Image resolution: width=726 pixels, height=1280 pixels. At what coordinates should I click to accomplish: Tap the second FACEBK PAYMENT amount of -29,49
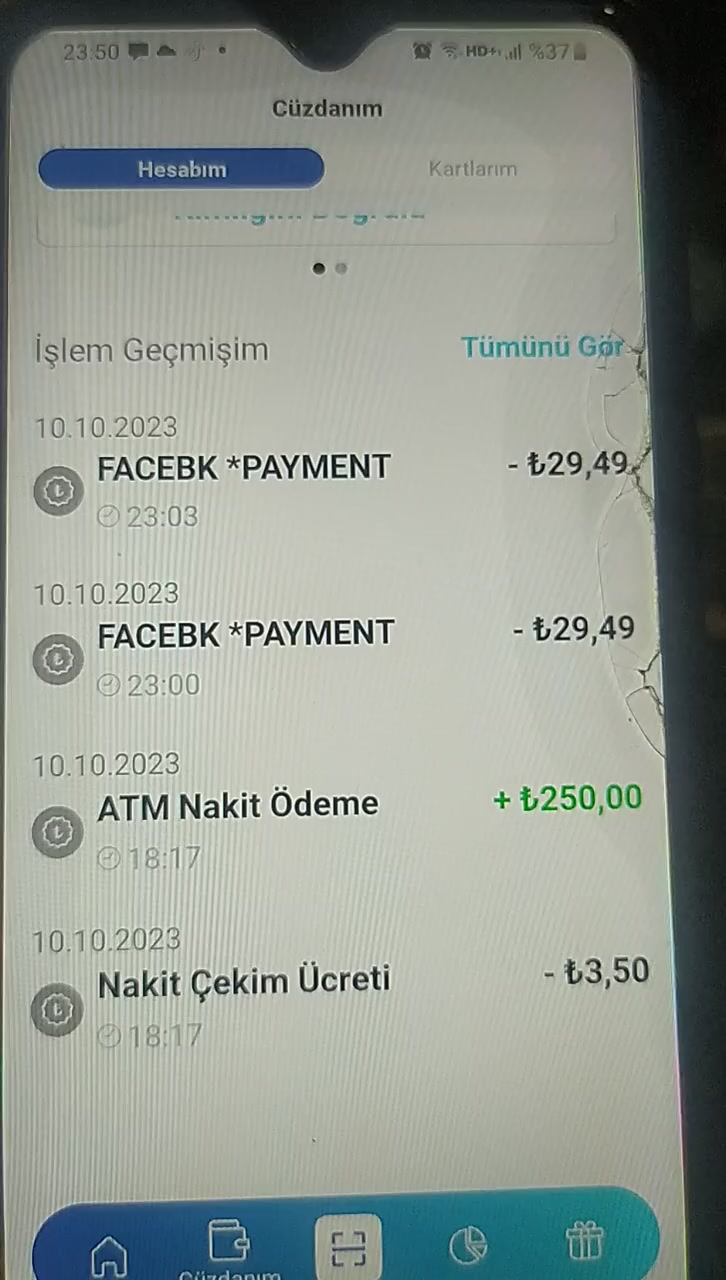tap(575, 628)
